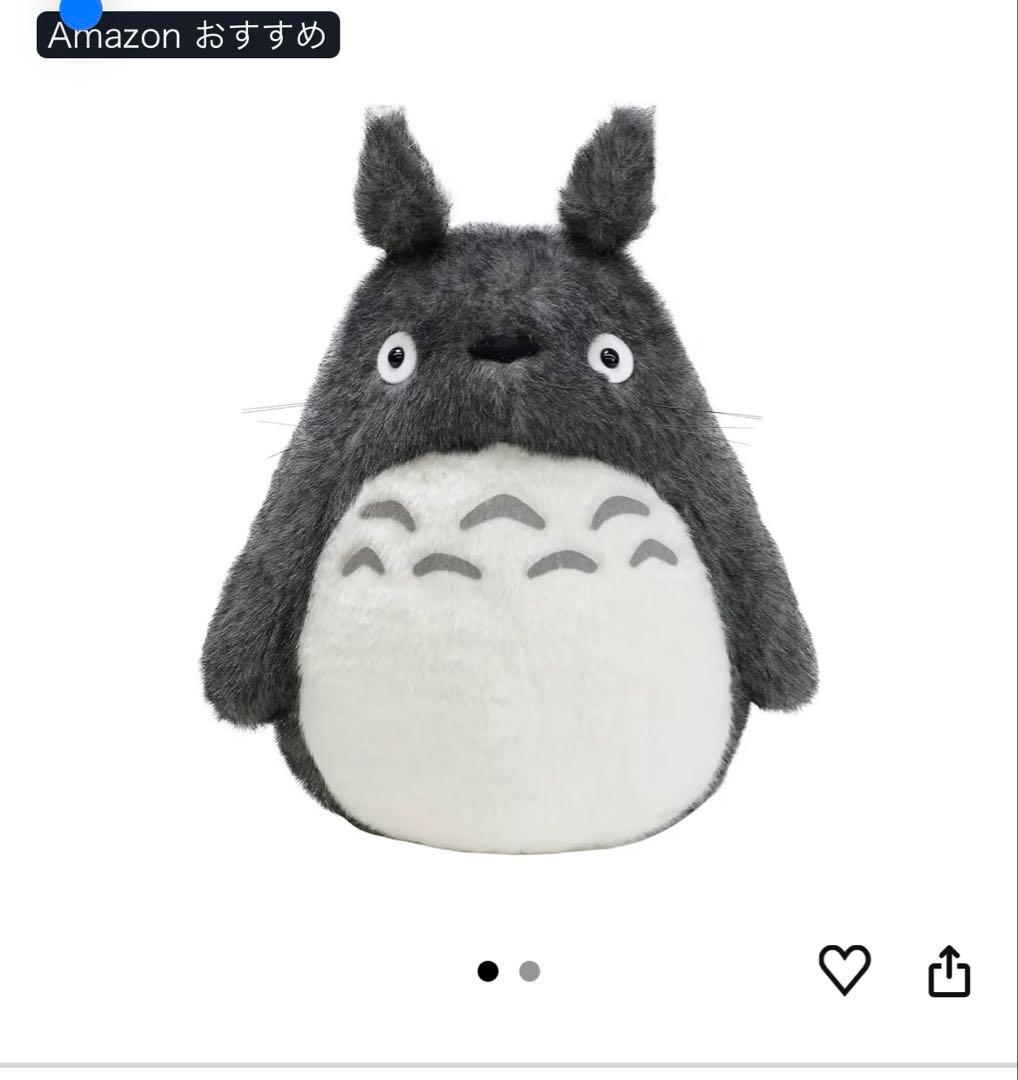Open the Totoro plush product image
1018x1080 pixels.
[x=509, y=480]
